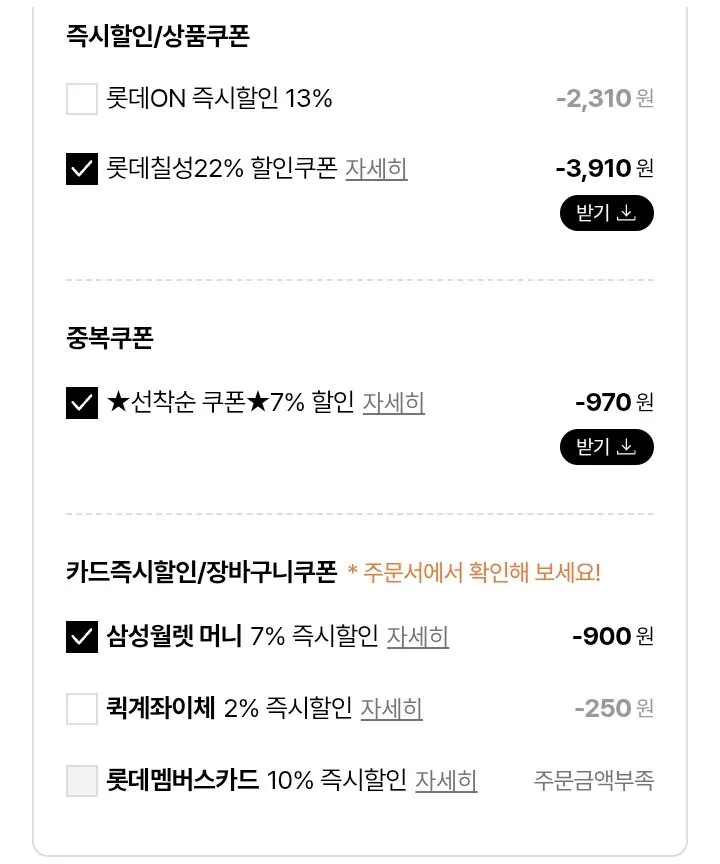The image size is (720, 864).
Task: View 자세히 for 롯데멤버스카드 discount
Action: [x=445, y=781]
